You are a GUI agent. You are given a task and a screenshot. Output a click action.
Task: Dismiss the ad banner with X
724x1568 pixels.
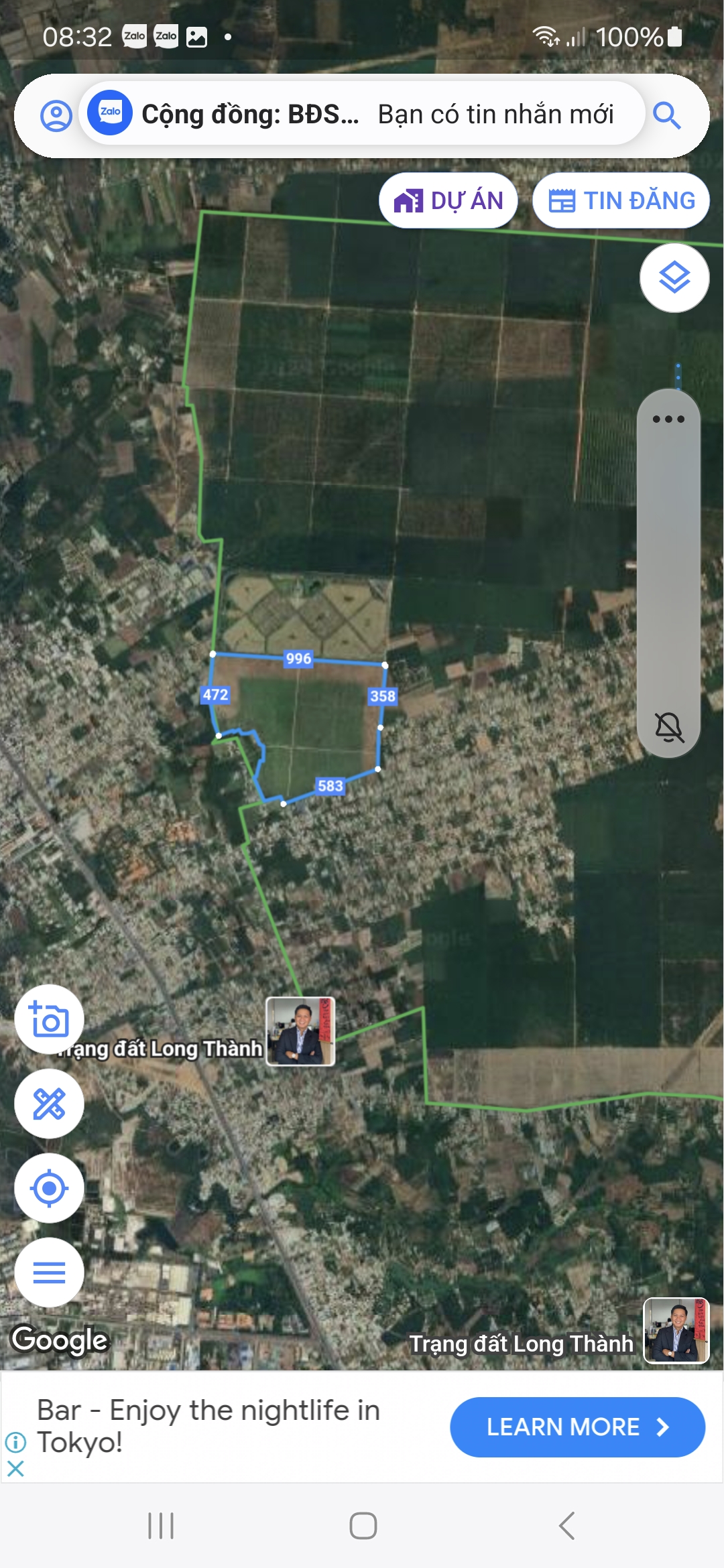(x=15, y=1469)
